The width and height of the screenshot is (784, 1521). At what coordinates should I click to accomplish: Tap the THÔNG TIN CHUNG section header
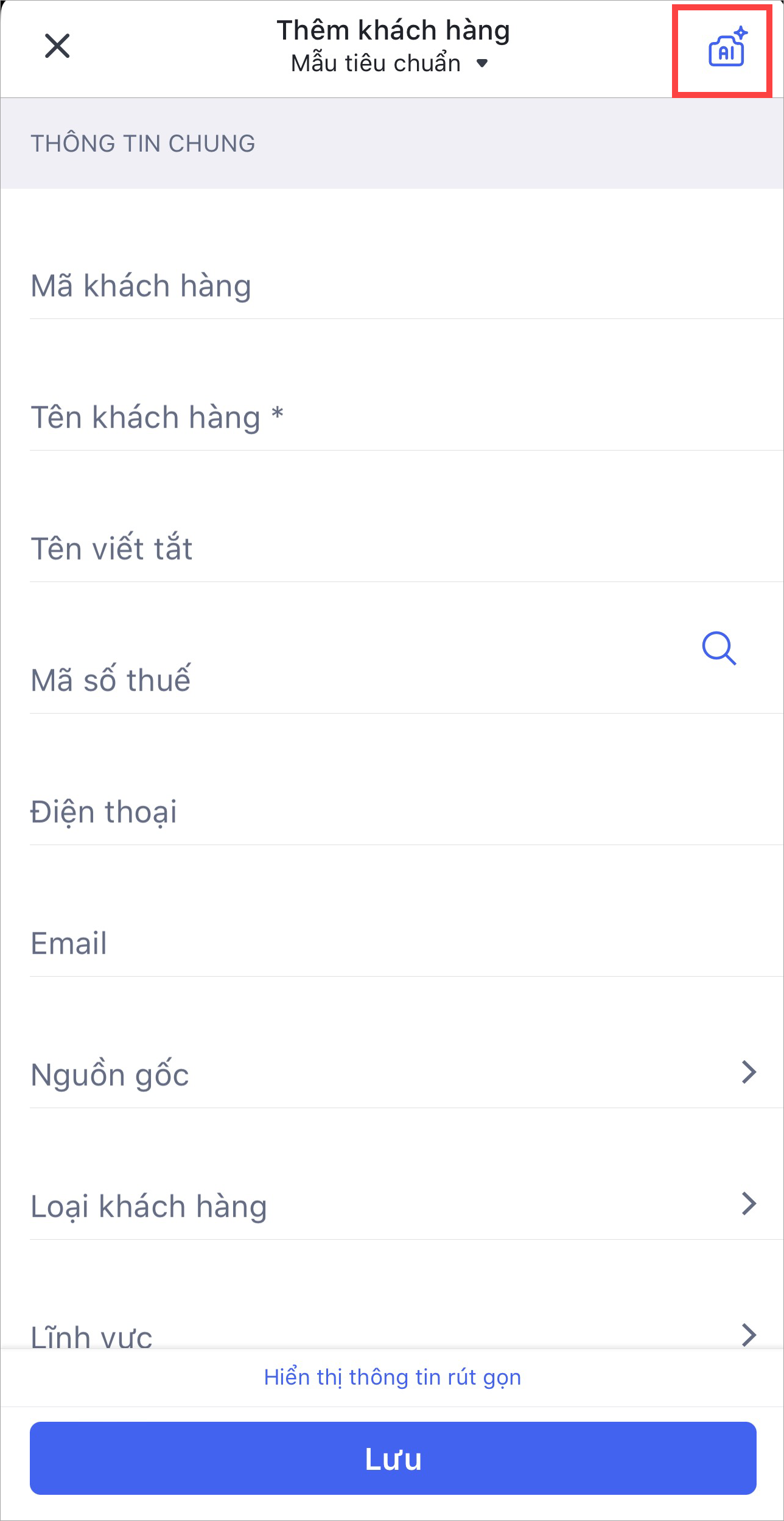[143, 142]
